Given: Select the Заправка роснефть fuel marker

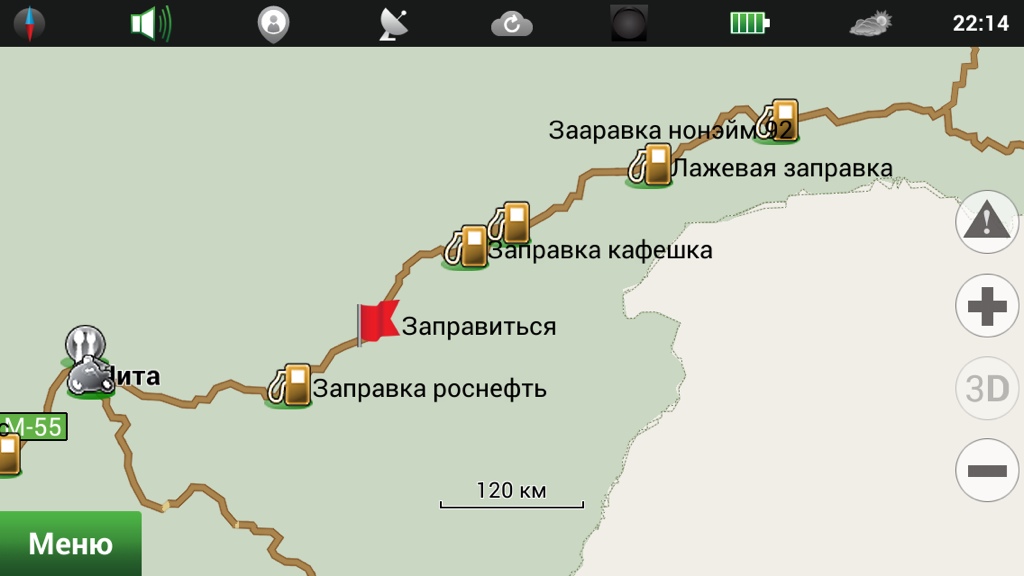Looking at the screenshot, I should pyautogui.click(x=291, y=385).
